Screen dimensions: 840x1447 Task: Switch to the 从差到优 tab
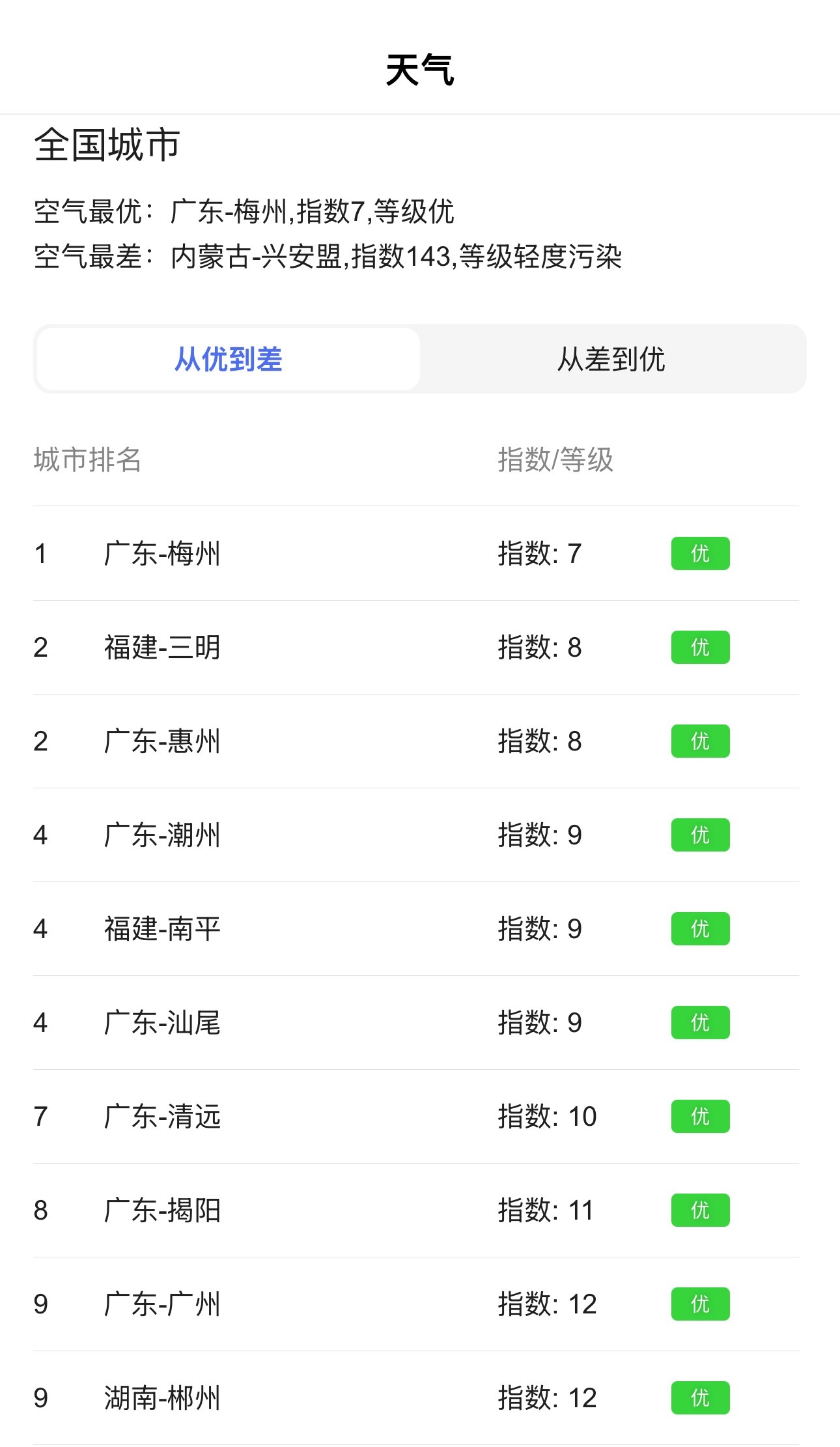click(x=611, y=359)
